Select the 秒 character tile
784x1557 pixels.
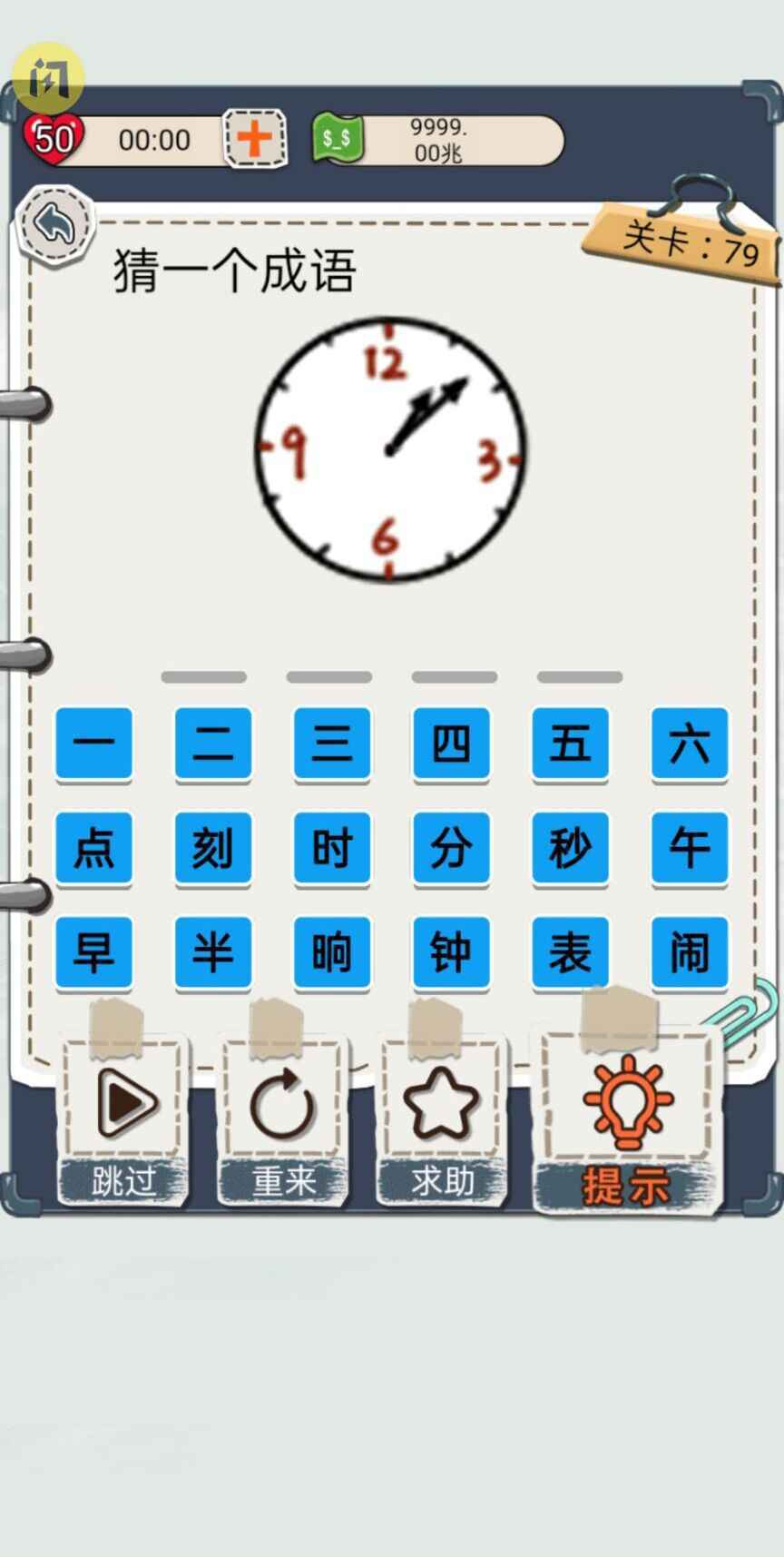coord(570,848)
